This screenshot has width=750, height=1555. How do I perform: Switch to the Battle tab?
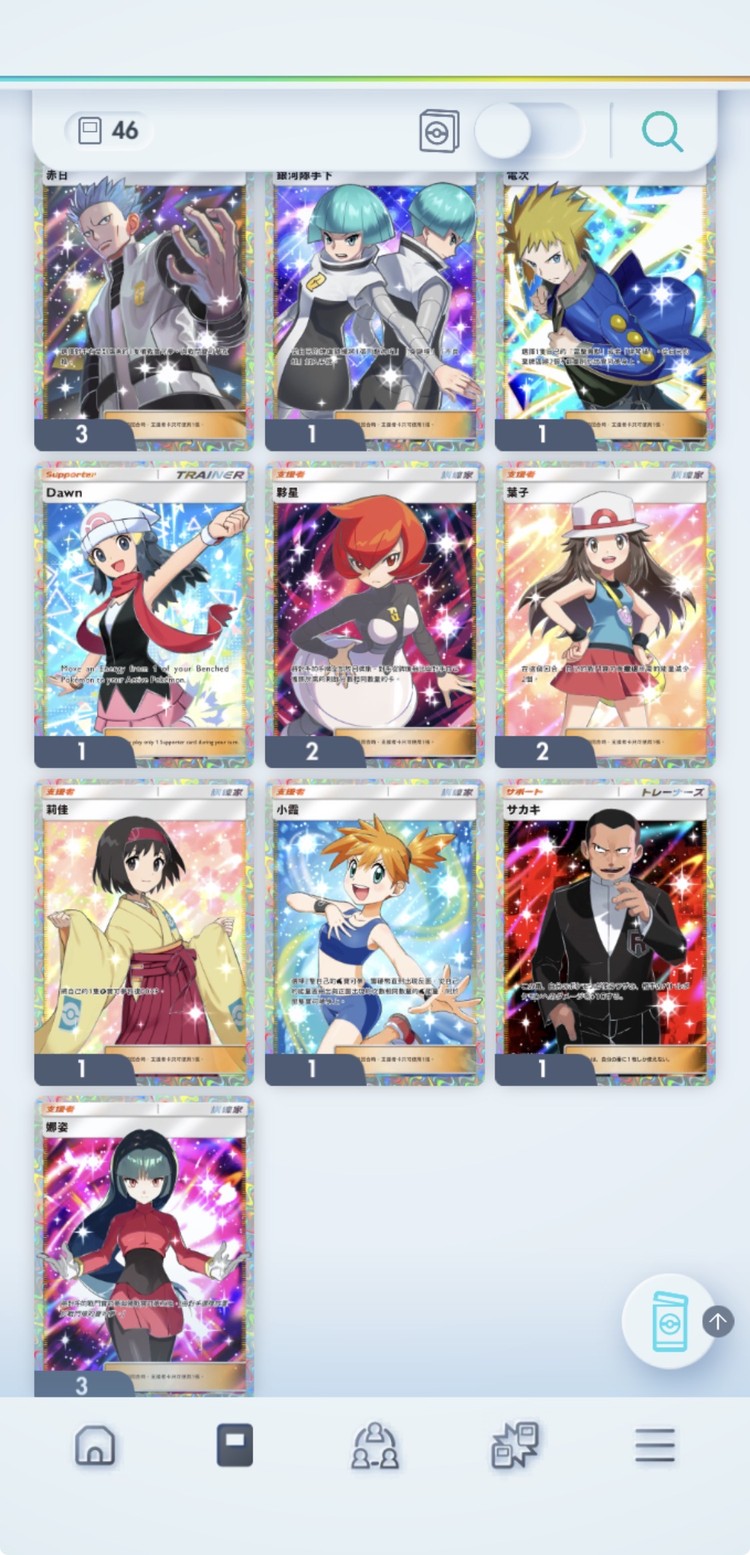515,1446
